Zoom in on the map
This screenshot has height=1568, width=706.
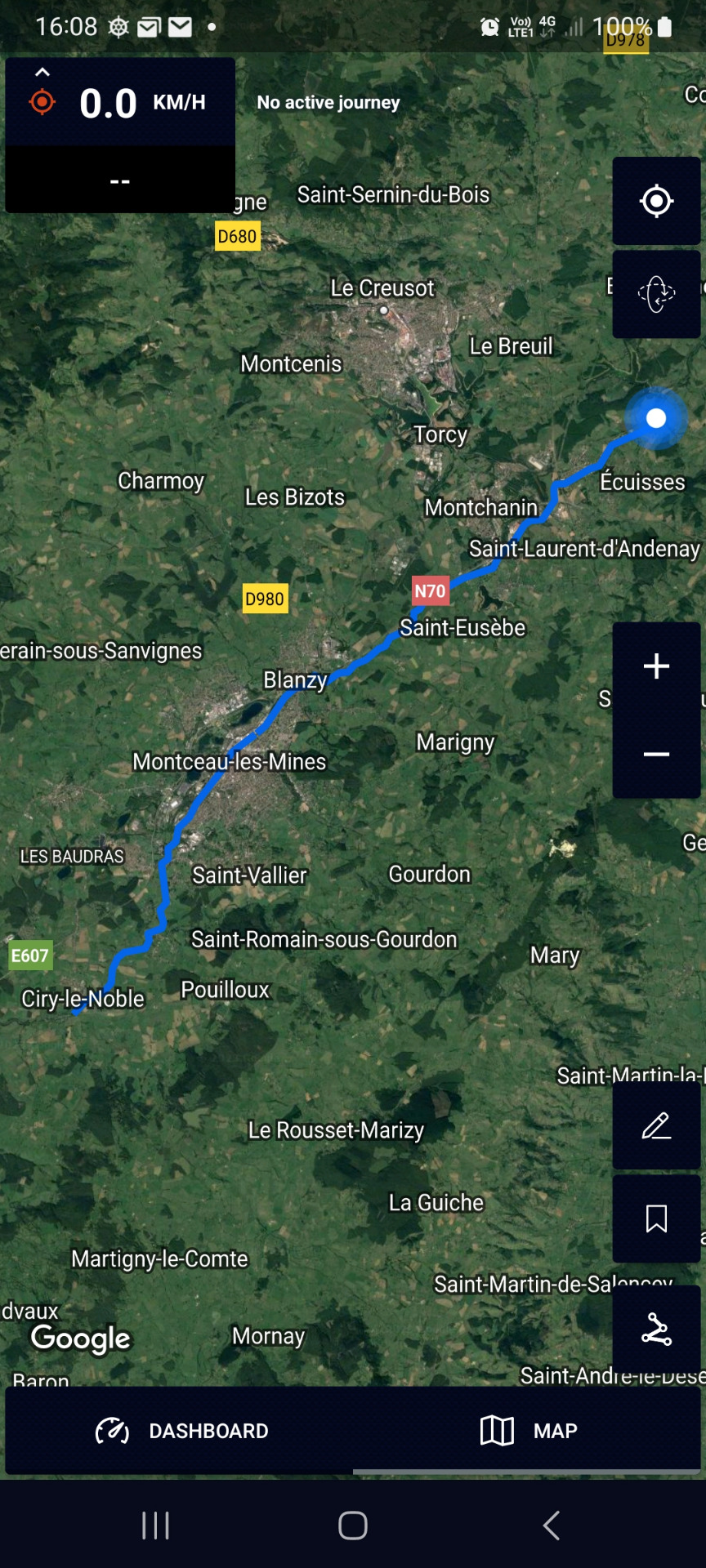656,666
